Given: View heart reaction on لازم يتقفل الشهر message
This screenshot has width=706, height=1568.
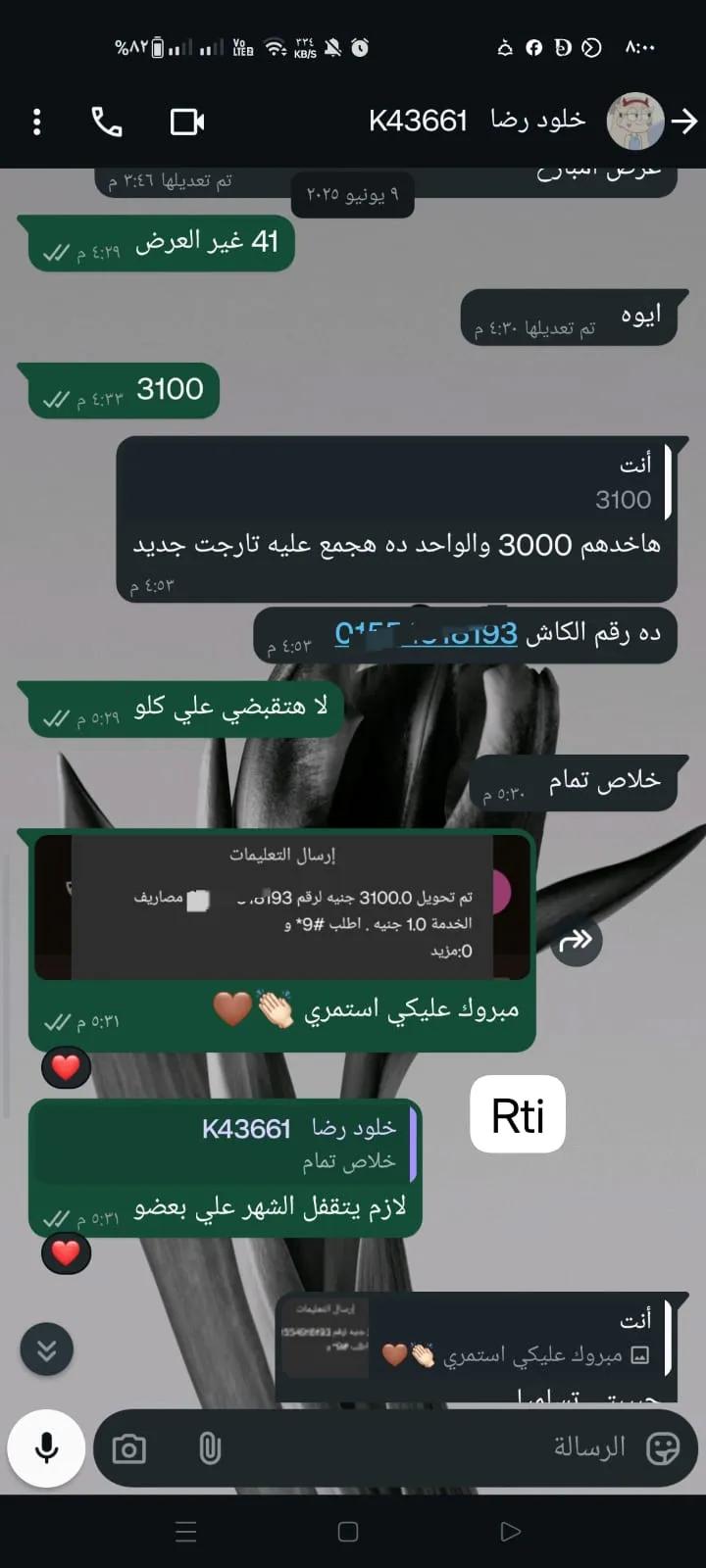Looking at the screenshot, I should point(66,1252).
